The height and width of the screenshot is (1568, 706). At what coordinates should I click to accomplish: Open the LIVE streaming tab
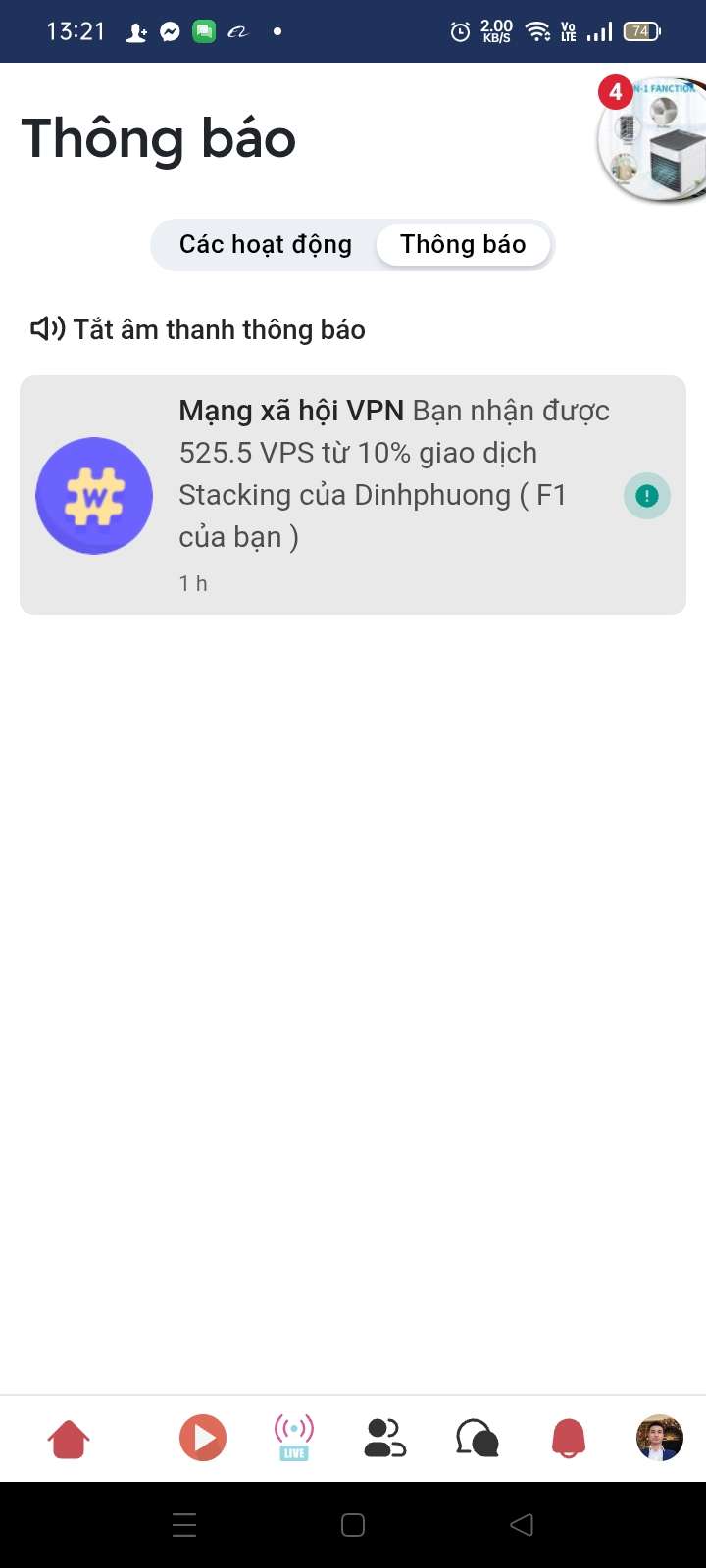click(294, 1439)
